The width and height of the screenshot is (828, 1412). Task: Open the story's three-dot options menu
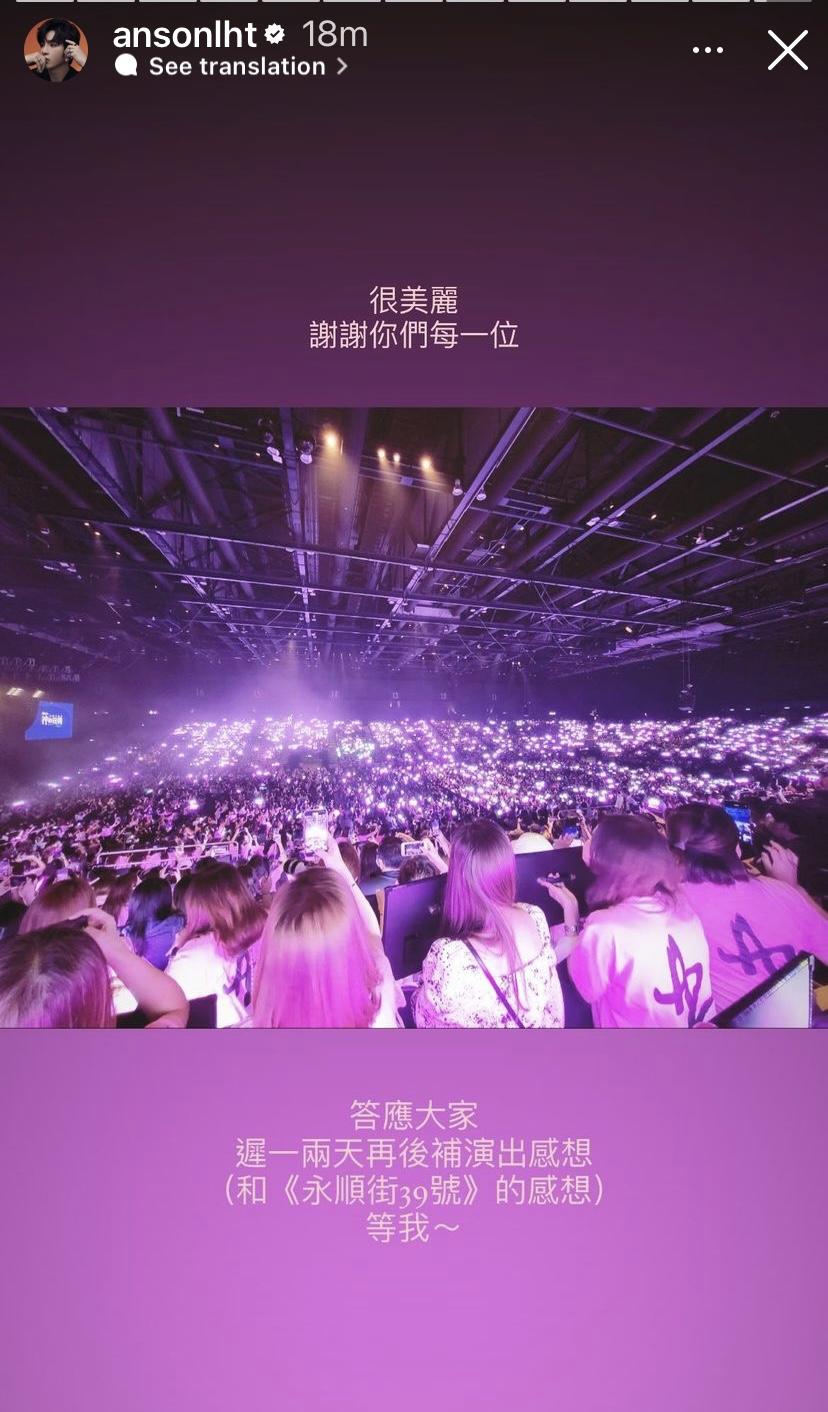pos(707,50)
